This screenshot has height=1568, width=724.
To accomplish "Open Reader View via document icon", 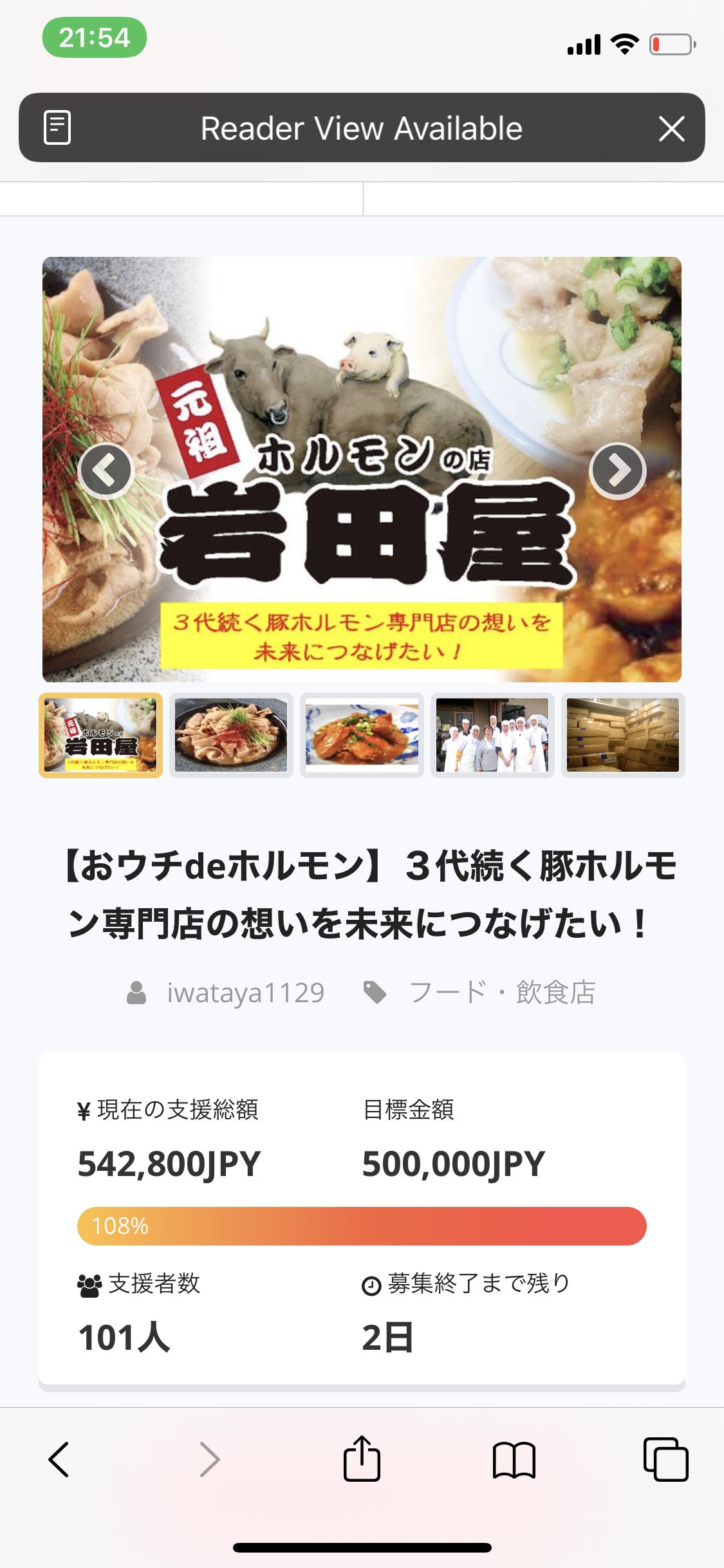I will pos(57,127).
